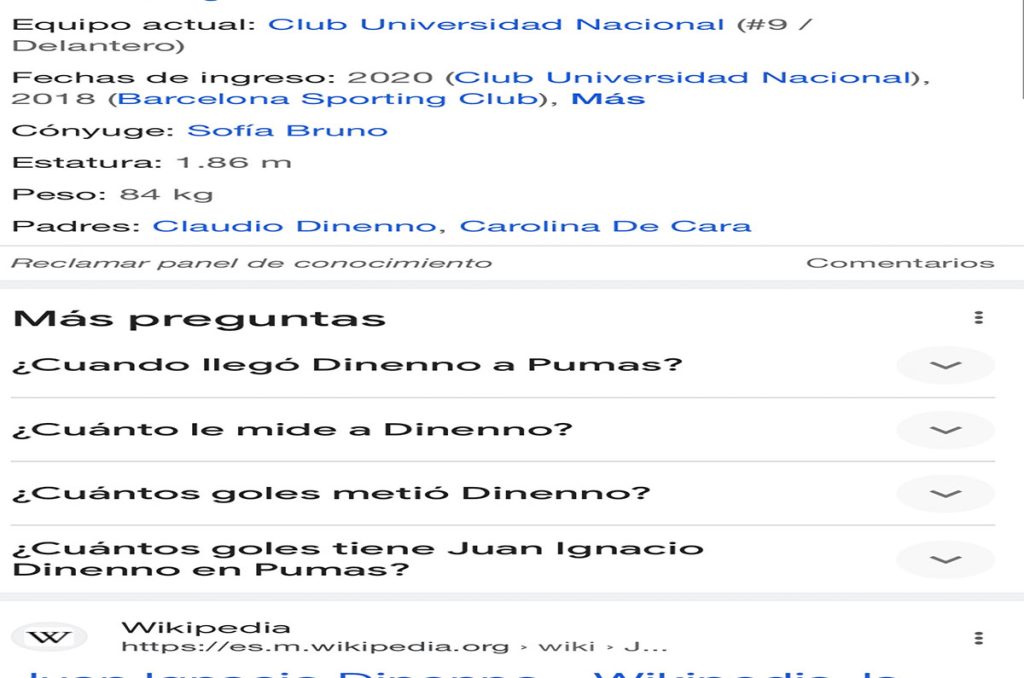Tap Reclamar panel de conocimiento
1024x678 pixels.
click(x=251, y=263)
